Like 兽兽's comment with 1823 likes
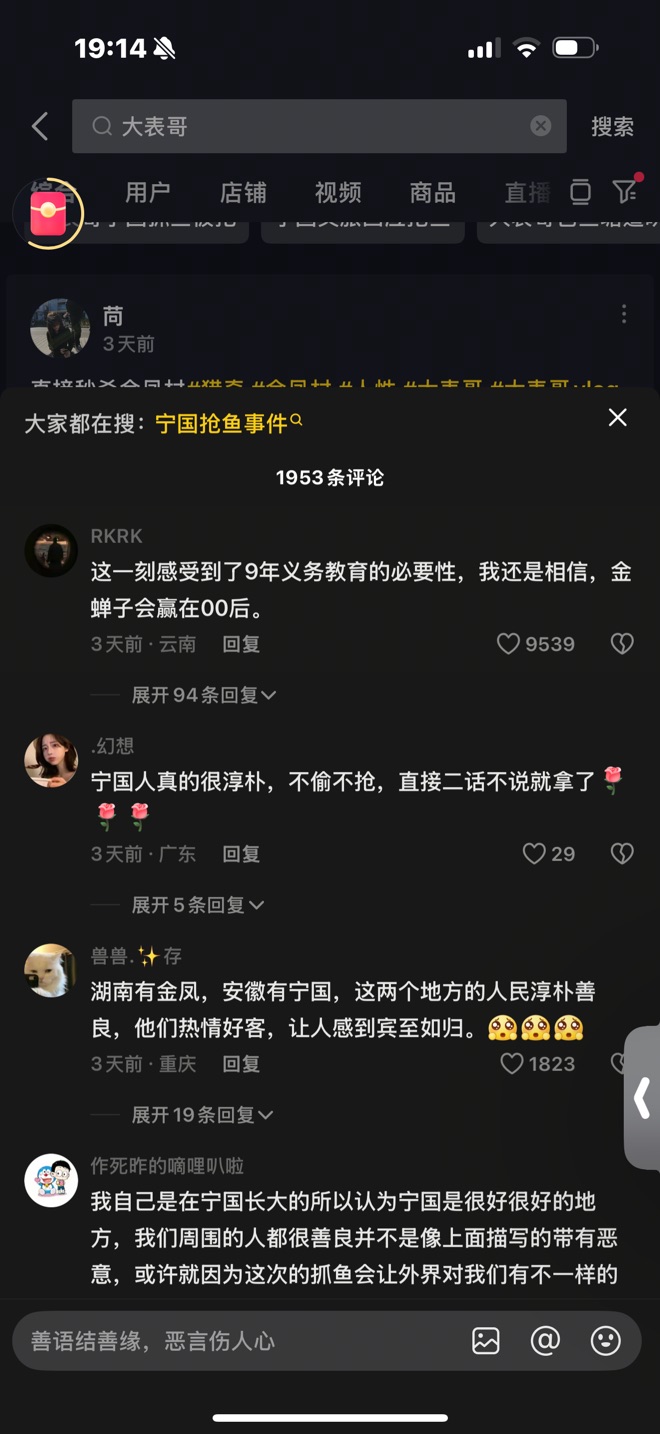The image size is (660, 1434). click(512, 1064)
